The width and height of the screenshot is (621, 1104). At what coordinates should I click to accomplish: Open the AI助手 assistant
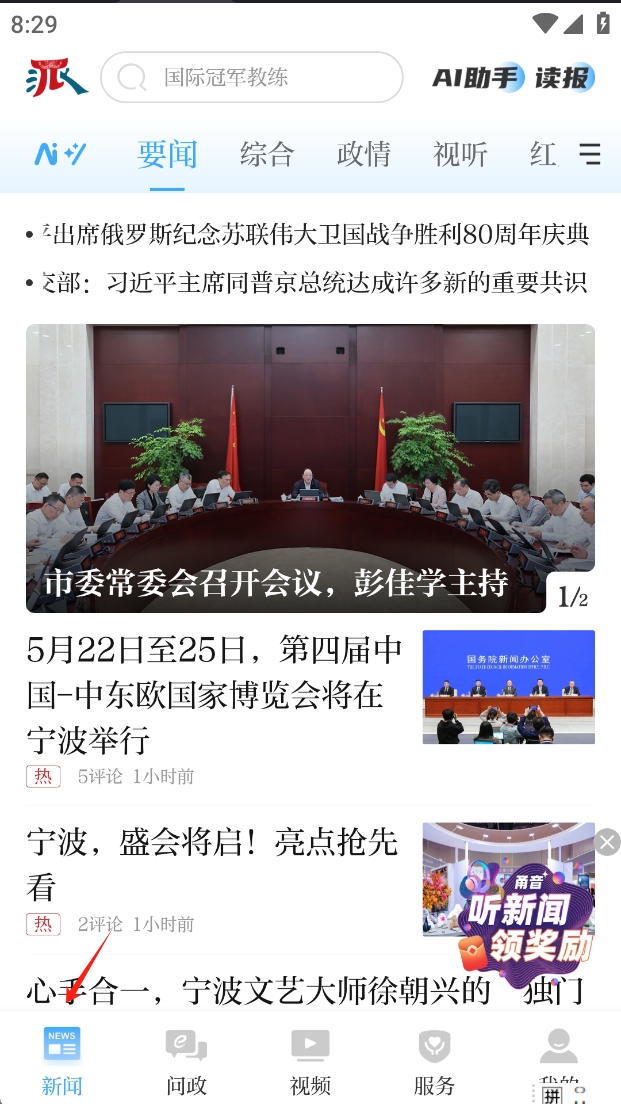pyautogui.click(x=477, y=77)
